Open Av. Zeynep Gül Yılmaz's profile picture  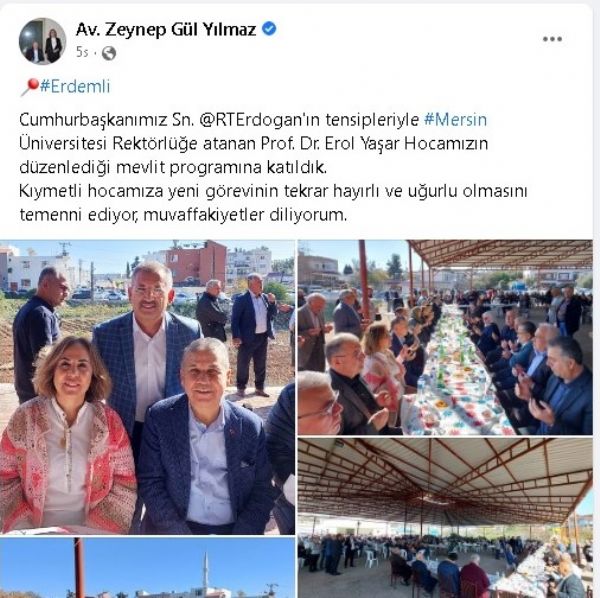pyautogui.click(x=42, y=41)
